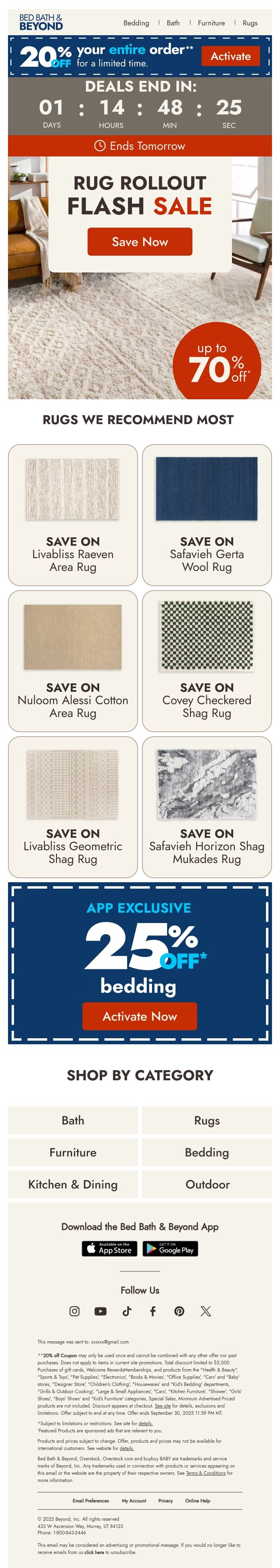
Task: Download the app from App Store
Action: (x=110, y=1248)
